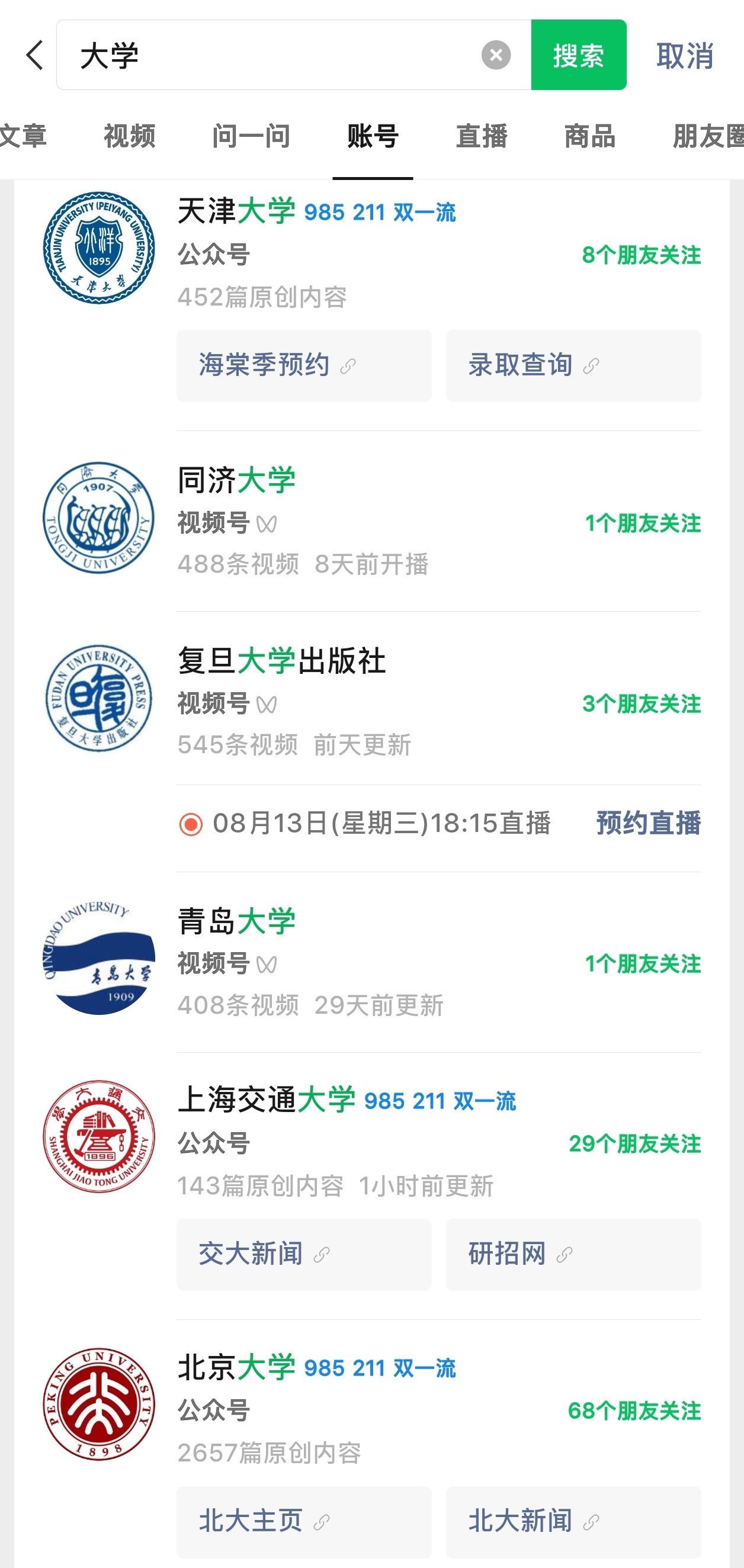The height and width of the screenshot is (1568, 744).
Task: Switch to the 视频 tab
Action: click(x=129, y=136)
